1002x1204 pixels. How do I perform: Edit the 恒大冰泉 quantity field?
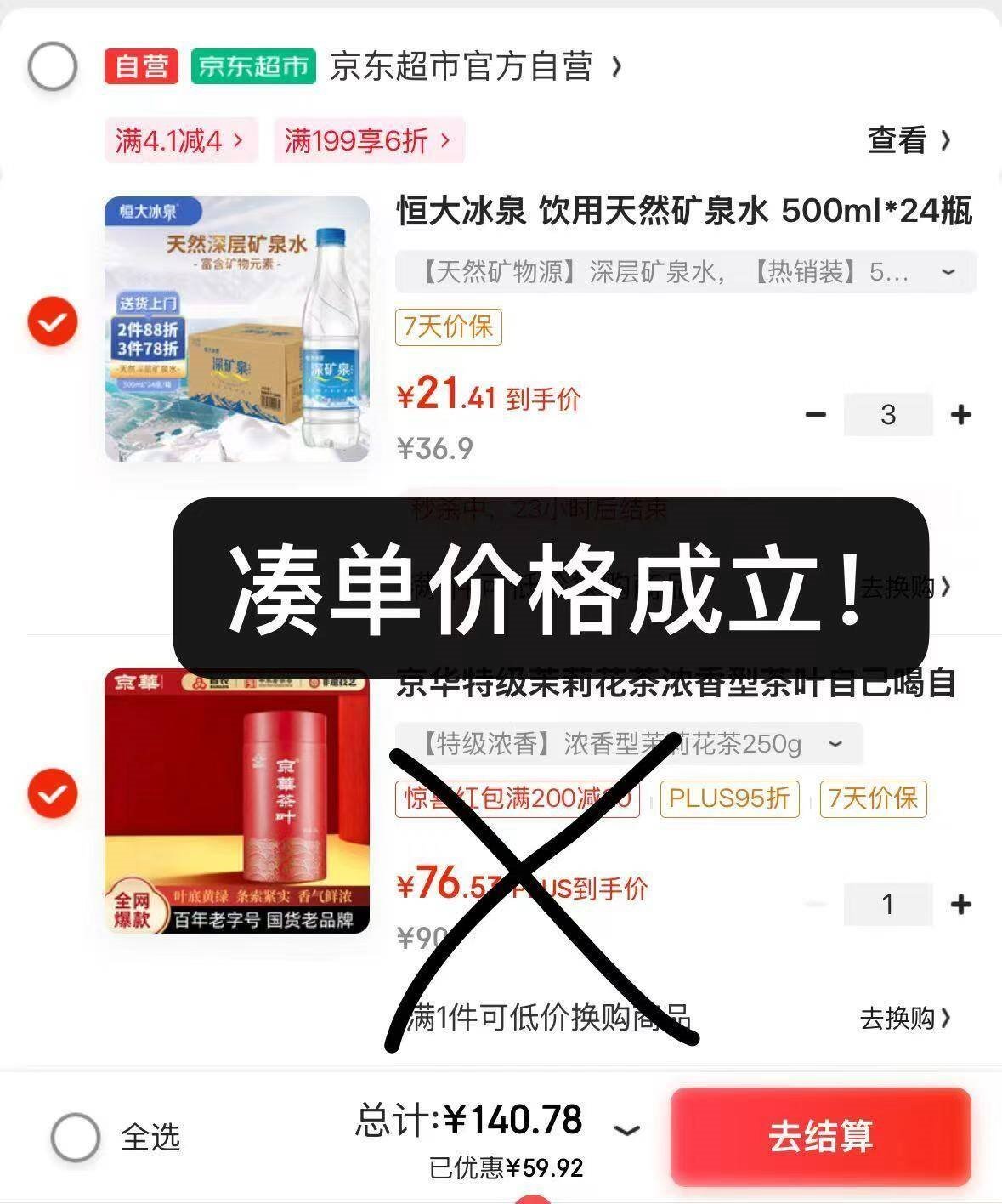click(x=888, y=415)
